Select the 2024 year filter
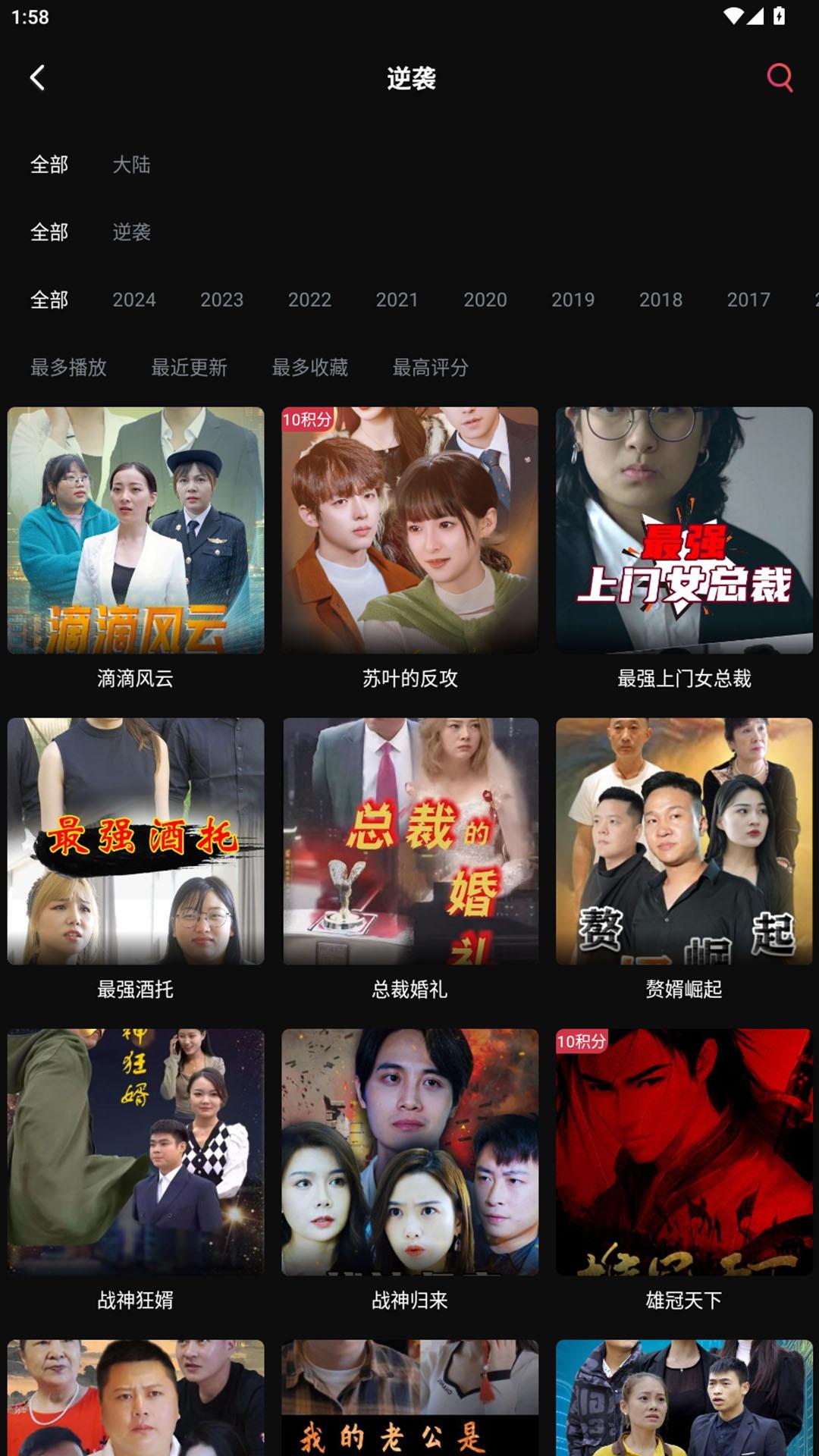Image resolution: width=819 pixels, height=1456 pixels. pos(135,299)
